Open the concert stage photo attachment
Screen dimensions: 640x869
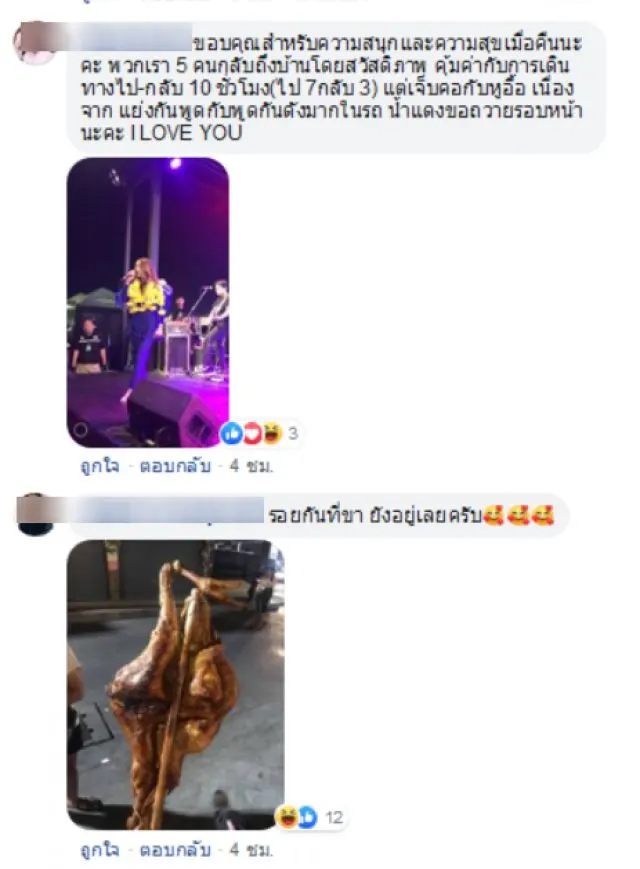148,301
